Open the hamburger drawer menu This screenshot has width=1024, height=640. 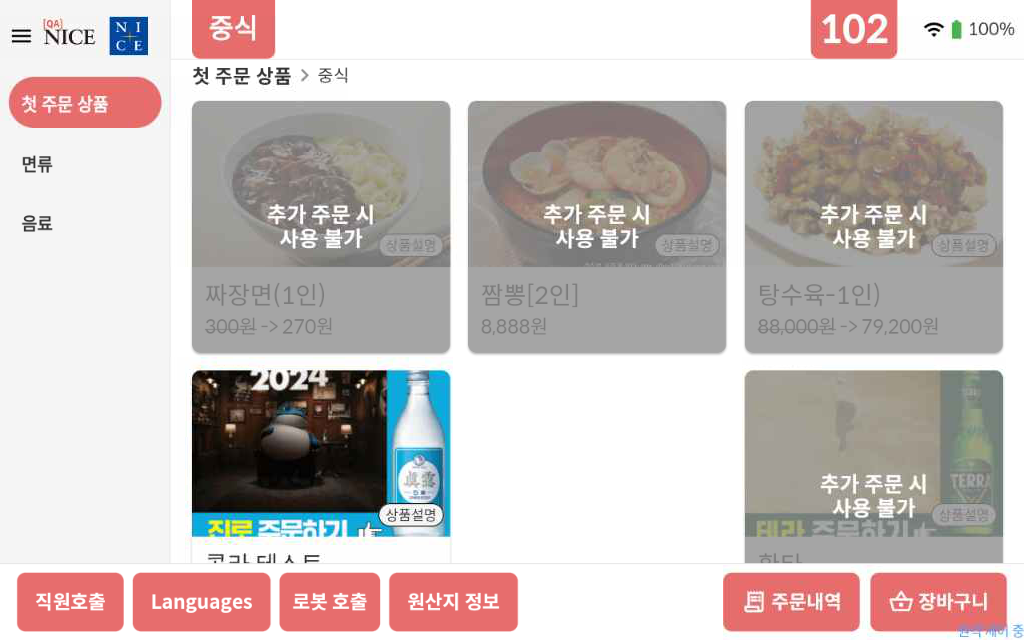[x=21, y=36]
